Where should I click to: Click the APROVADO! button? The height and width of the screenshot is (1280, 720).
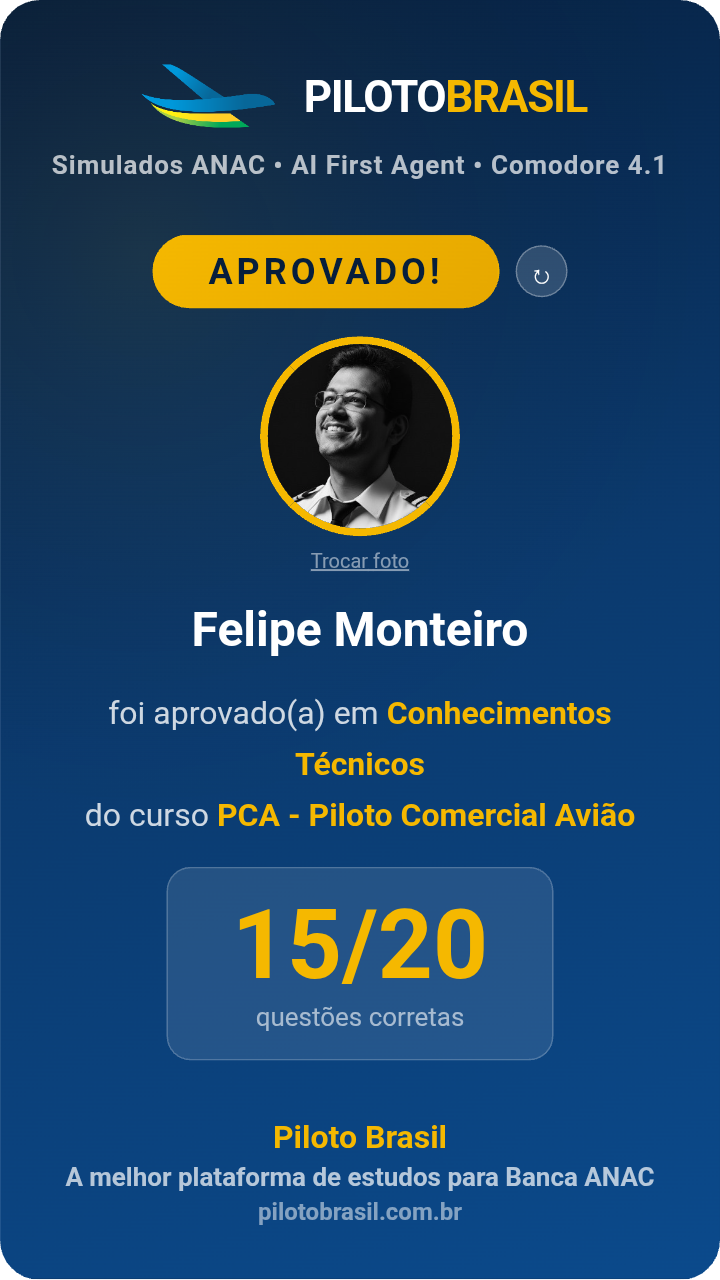[x=326, y=270]
